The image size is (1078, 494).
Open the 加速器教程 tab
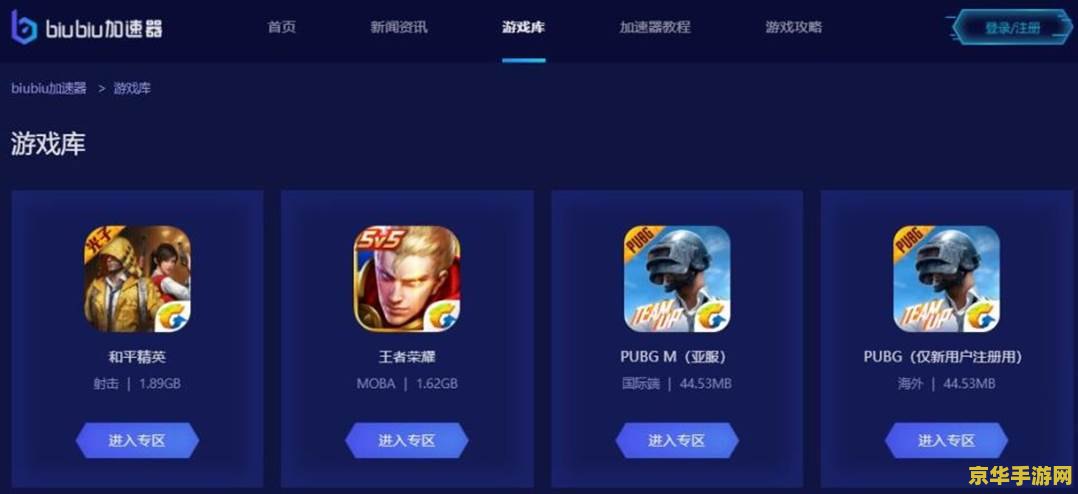pyautogui.click(x=654, y=27)
